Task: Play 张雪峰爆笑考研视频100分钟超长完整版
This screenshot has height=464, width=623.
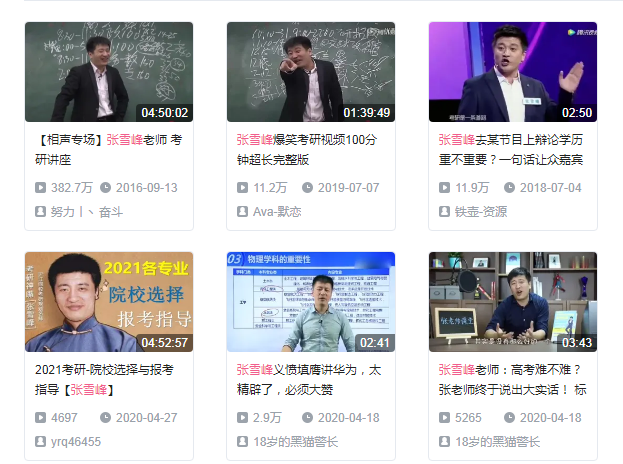Action: (310, 72)
